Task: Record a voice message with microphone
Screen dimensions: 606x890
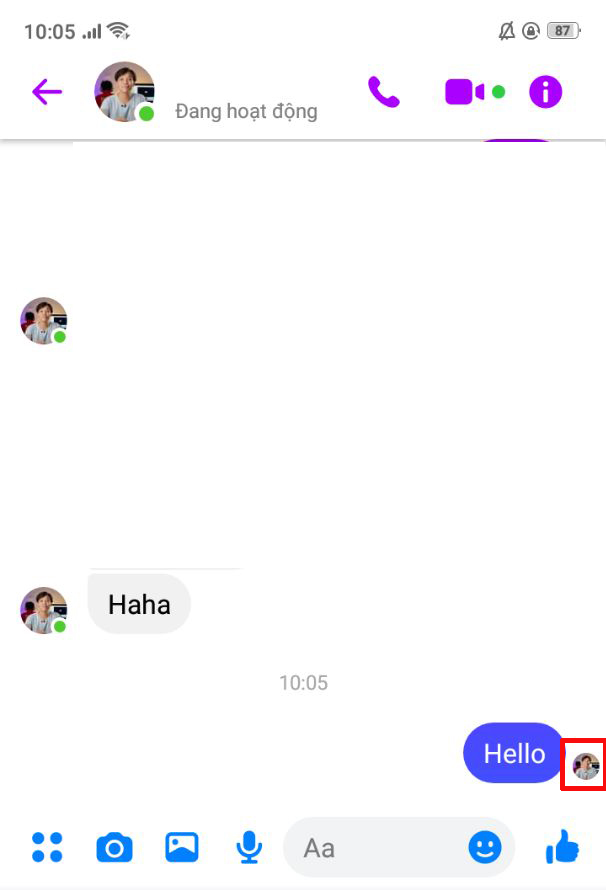Action: [x=249, y=848]
